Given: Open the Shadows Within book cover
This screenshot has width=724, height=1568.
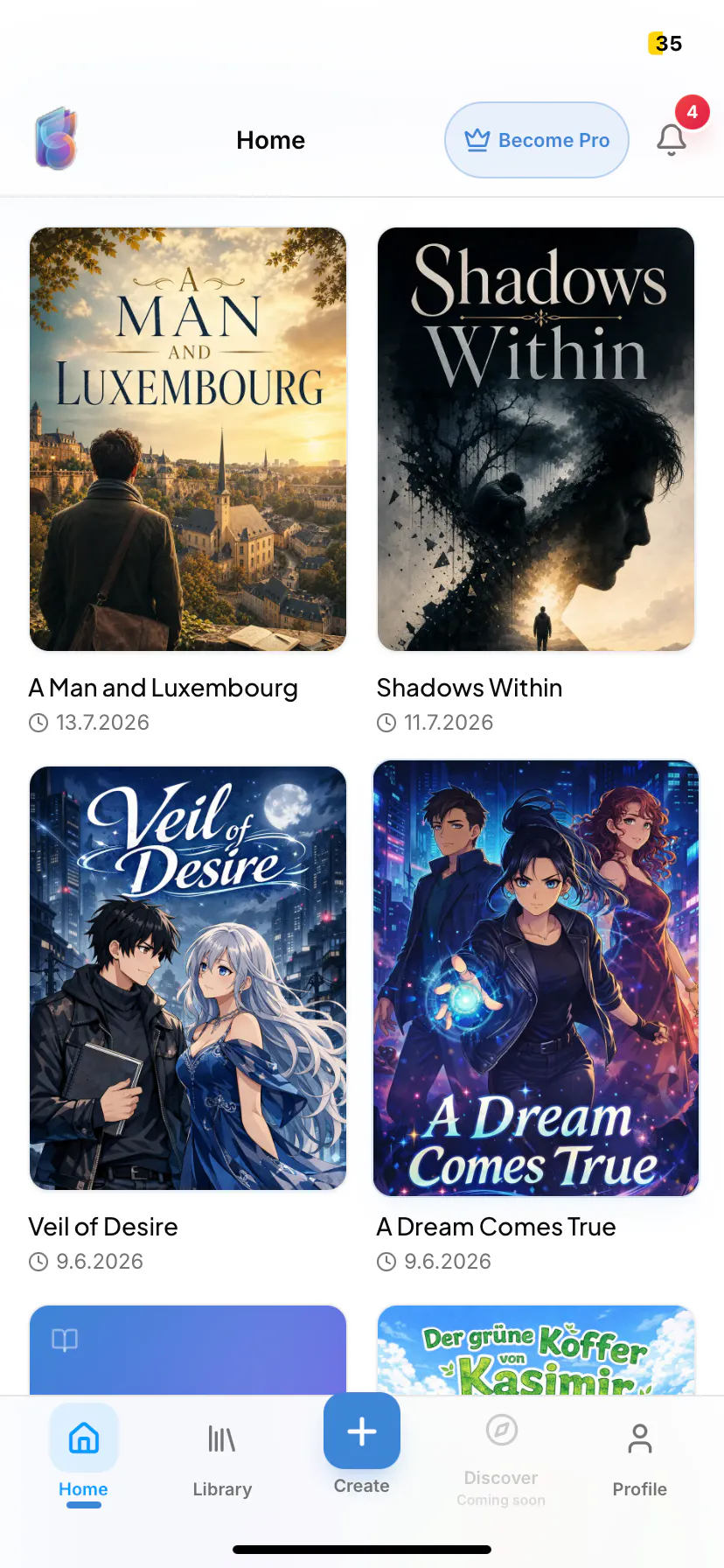Looking at the screenshot, I should [x=536, y=439].
